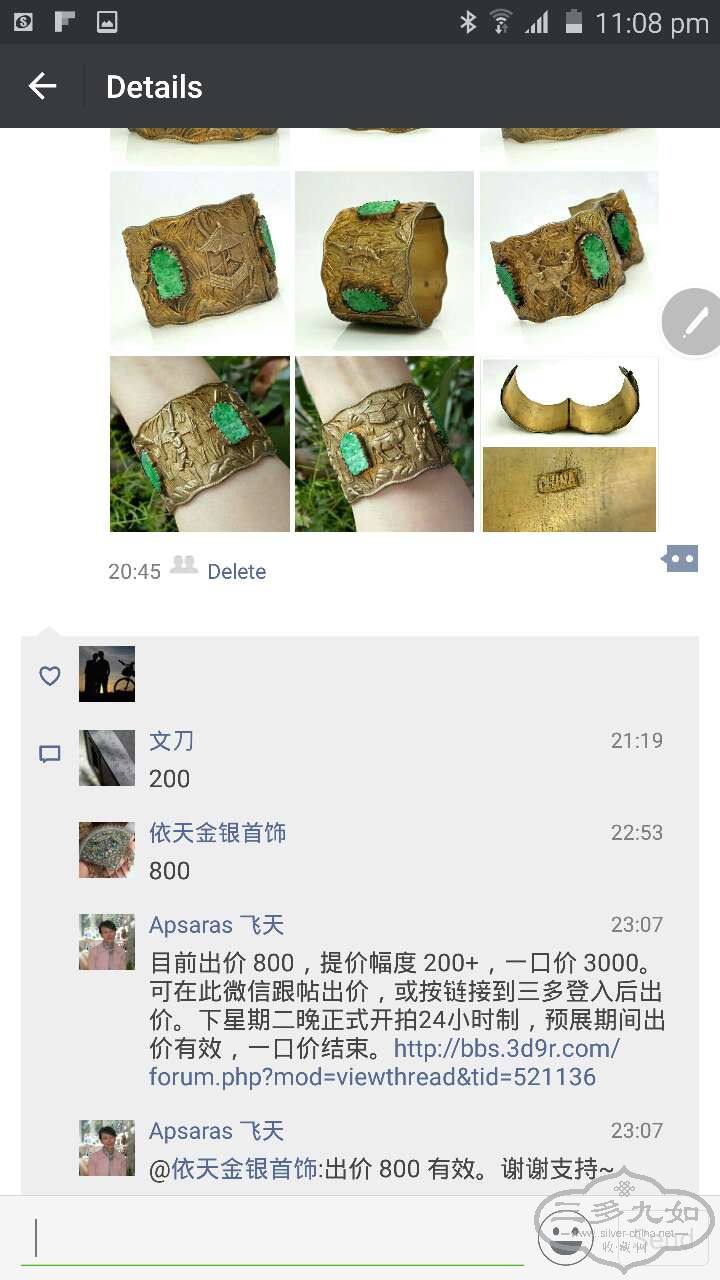Focus the comment input field
Screen dimensions: 720x1280
(x=270, y=1238)
